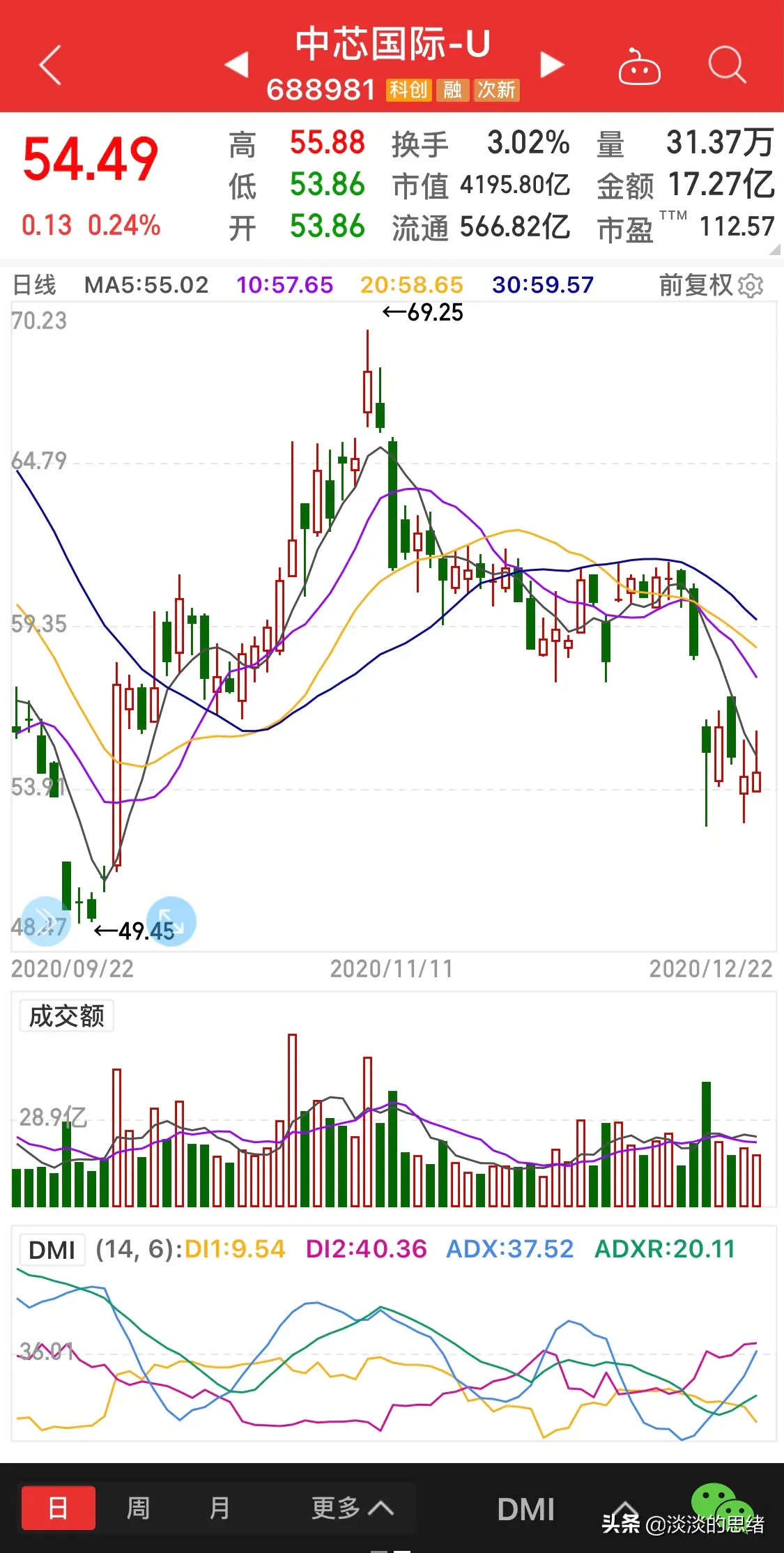Viewport: 784px width, 1553px height.
Task: Select the 日 daily chart tab
Action: pyautogui.click(x=59, y=1508)
